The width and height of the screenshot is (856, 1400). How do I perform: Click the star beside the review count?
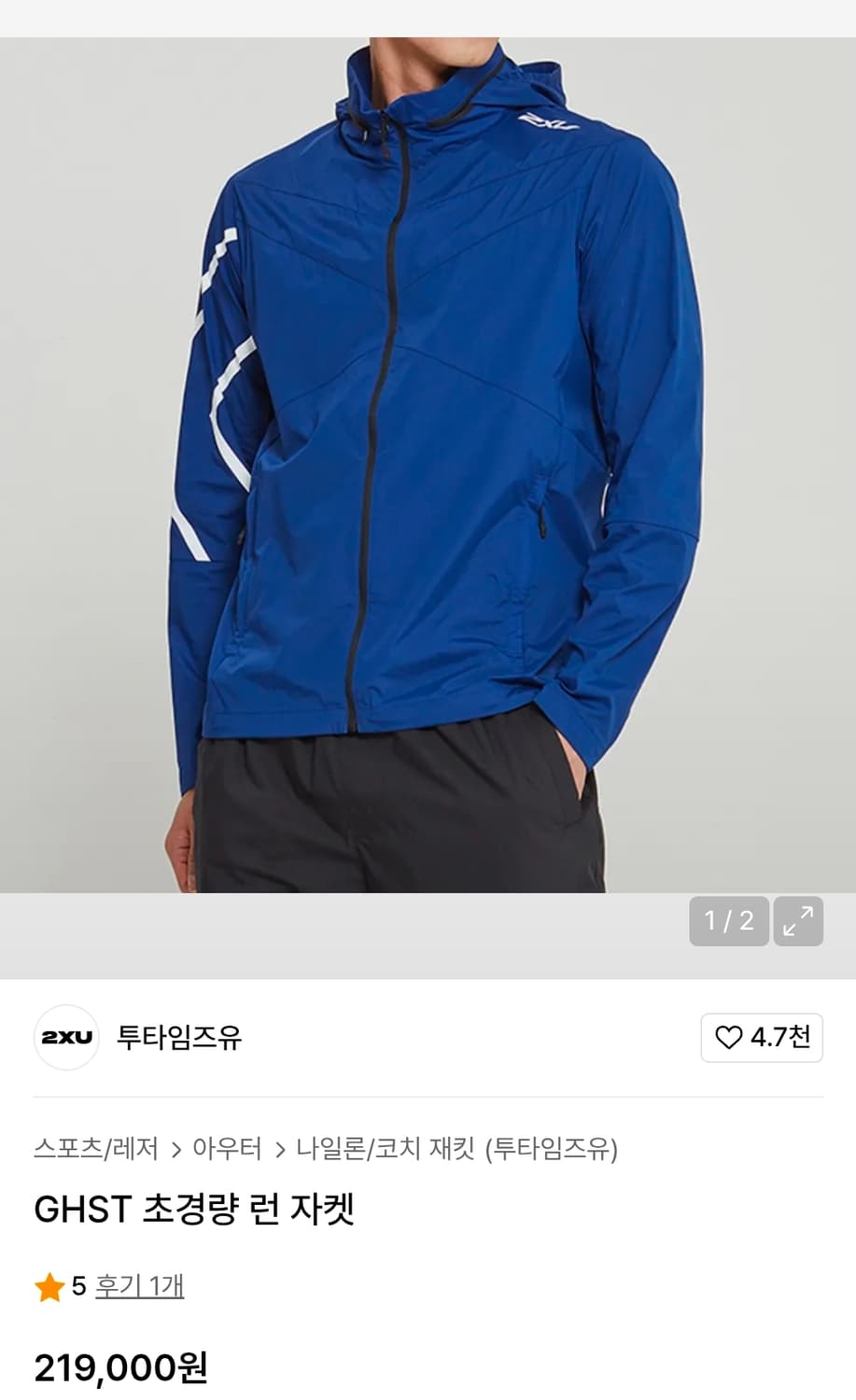(49, 1286)
